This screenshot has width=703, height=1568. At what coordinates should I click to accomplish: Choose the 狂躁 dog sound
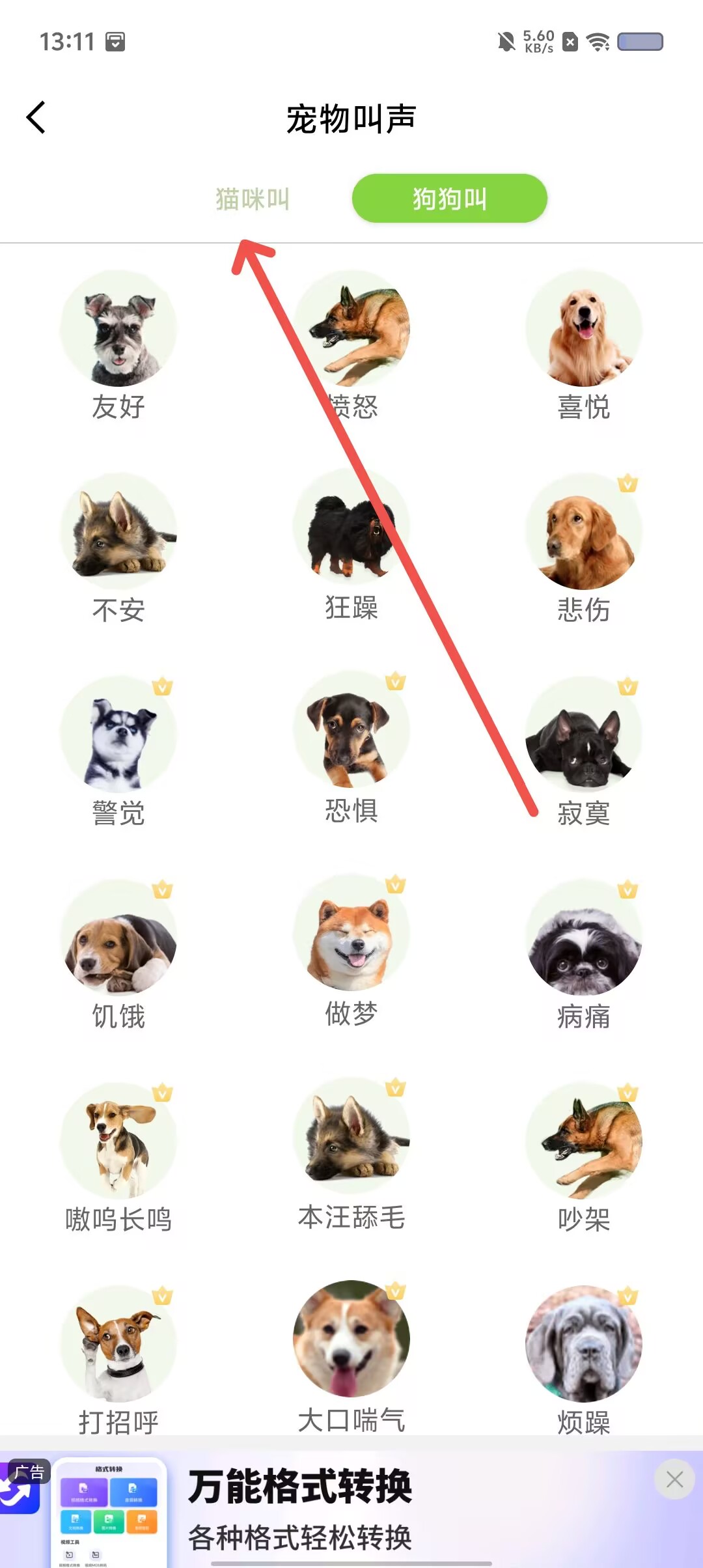pos(351,529)
